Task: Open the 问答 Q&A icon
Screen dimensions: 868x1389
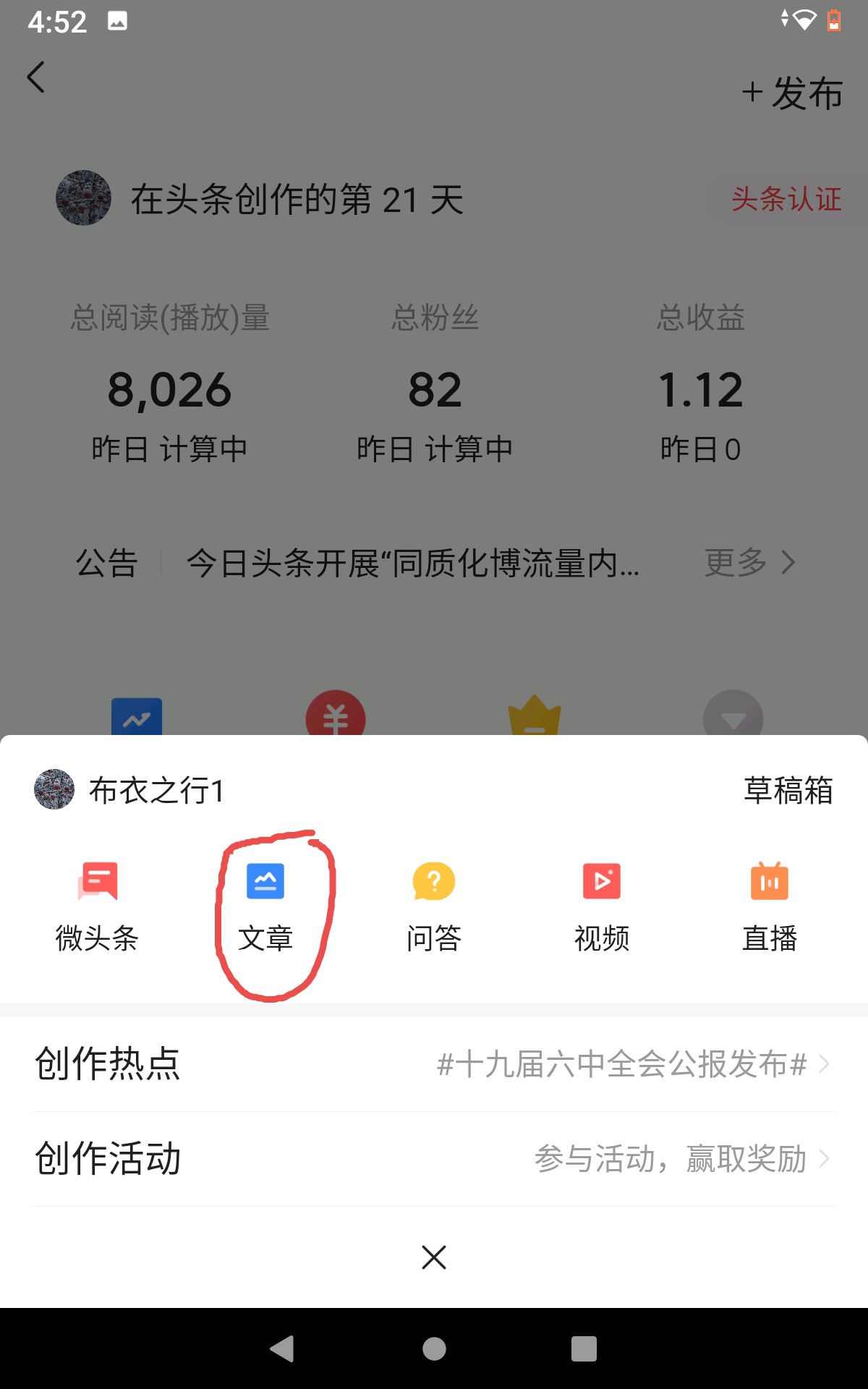Action: pyautogui.click(x=433, y=883)
